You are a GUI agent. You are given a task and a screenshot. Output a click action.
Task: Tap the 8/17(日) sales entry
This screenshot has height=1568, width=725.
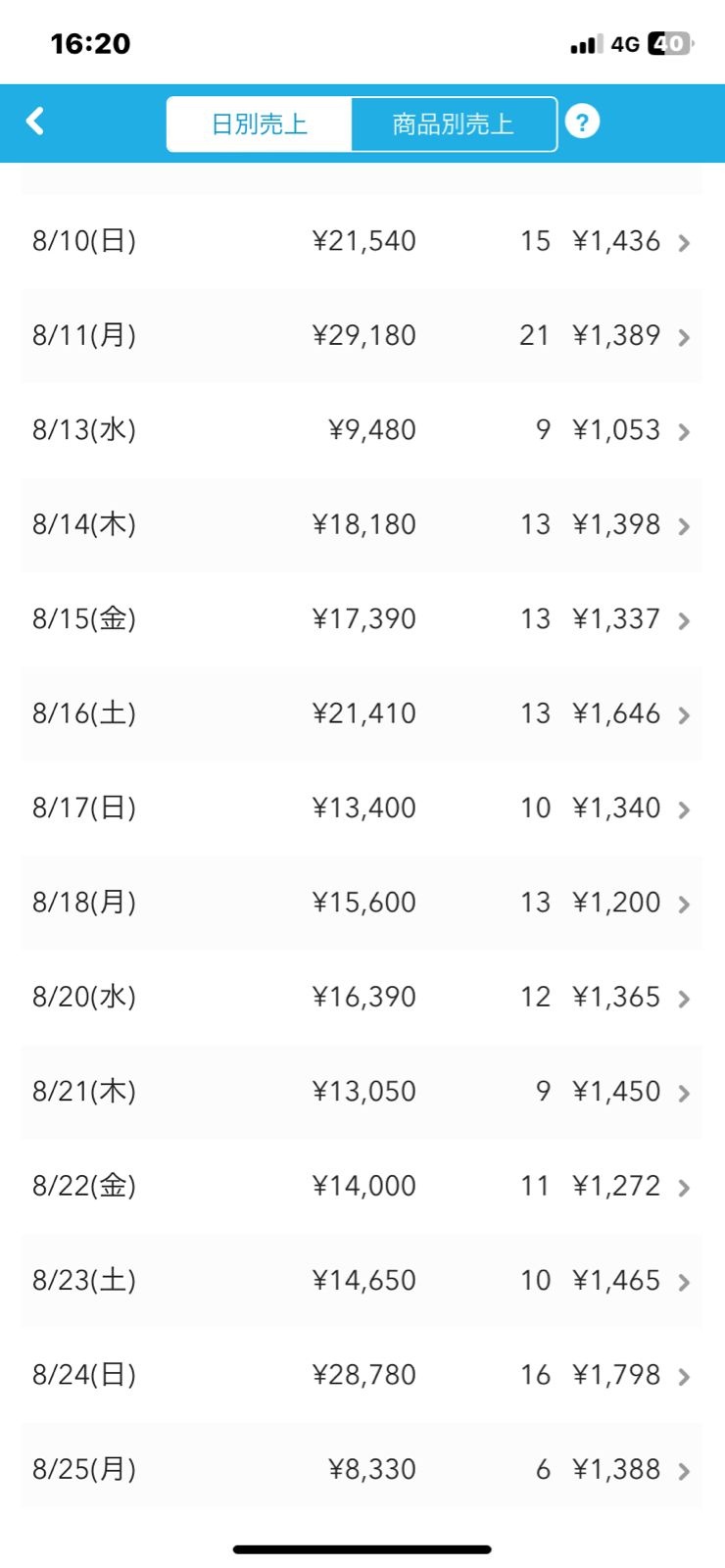tap(362, 808)
